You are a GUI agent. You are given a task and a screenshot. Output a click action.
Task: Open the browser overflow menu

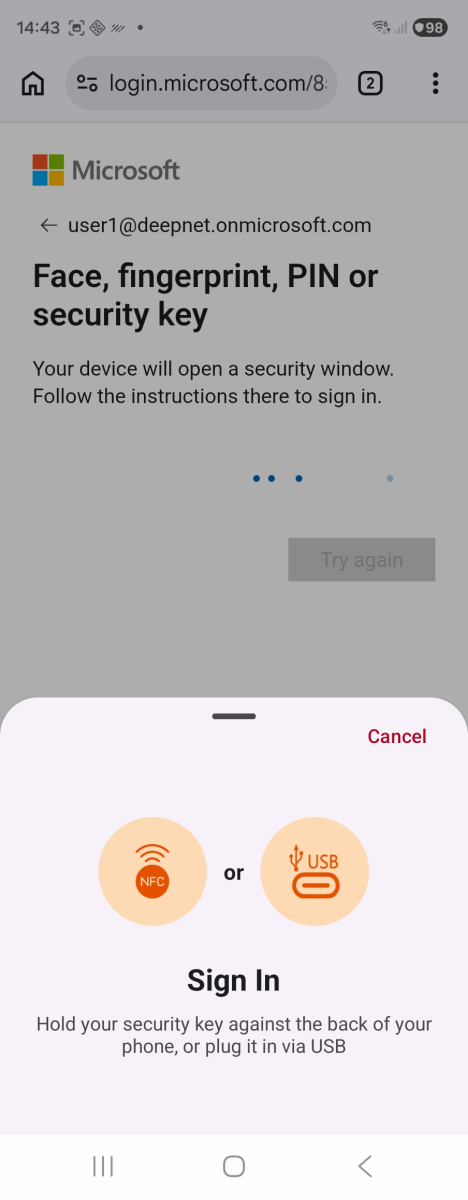pyautogui.click(x=435, y=83)
